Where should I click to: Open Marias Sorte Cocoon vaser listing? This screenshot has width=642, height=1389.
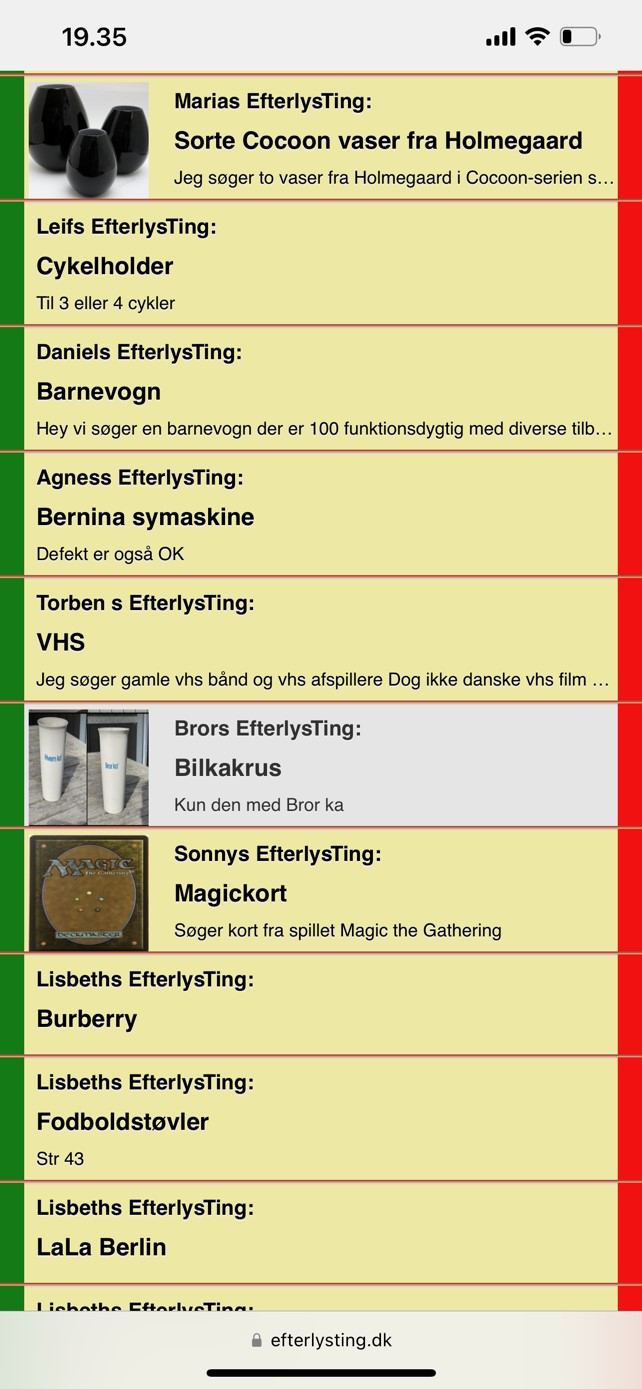pos(378,140)
